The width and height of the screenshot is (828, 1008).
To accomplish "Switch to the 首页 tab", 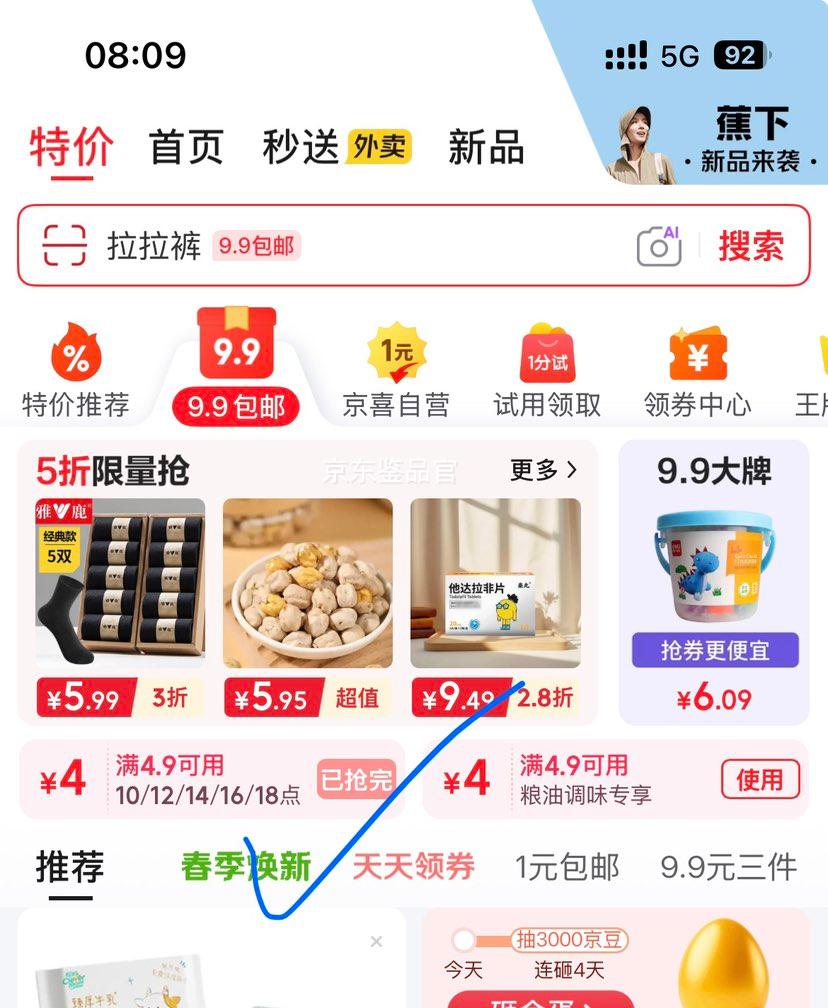I will point(187,145).
